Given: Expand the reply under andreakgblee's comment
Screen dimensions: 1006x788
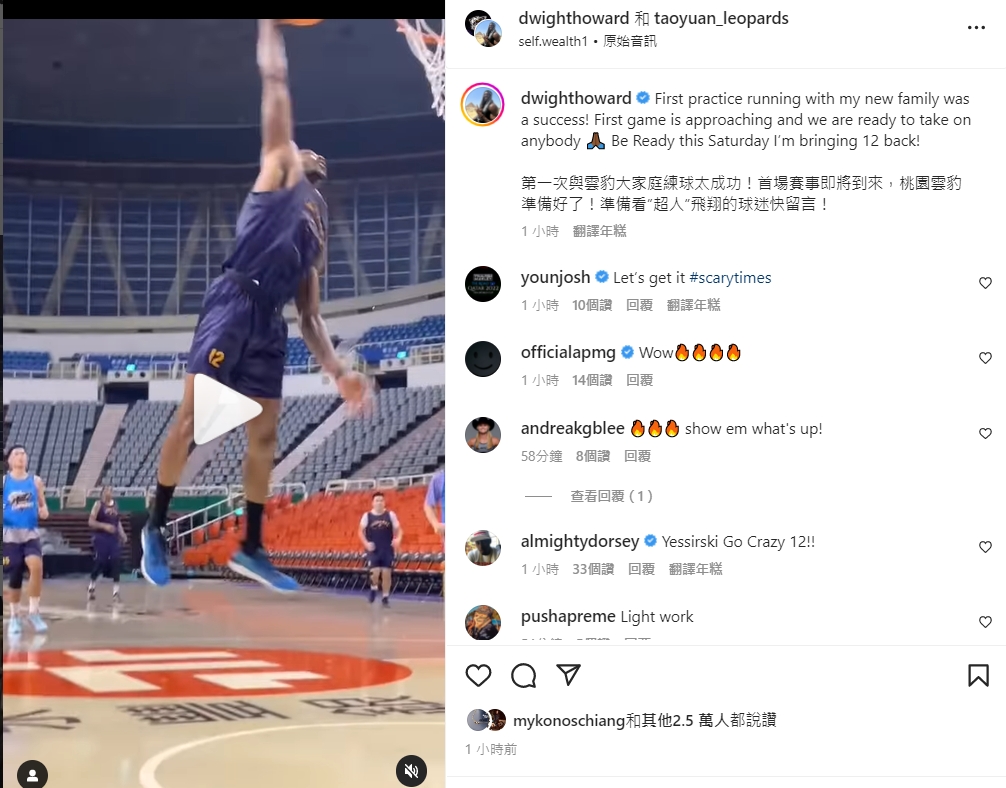Looking at the screenshot, I should [611, 496].
